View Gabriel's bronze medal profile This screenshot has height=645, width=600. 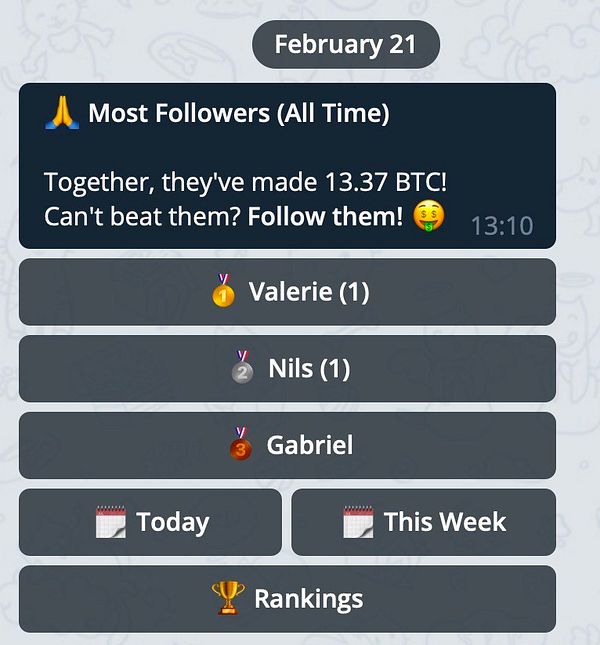point(287,445)
